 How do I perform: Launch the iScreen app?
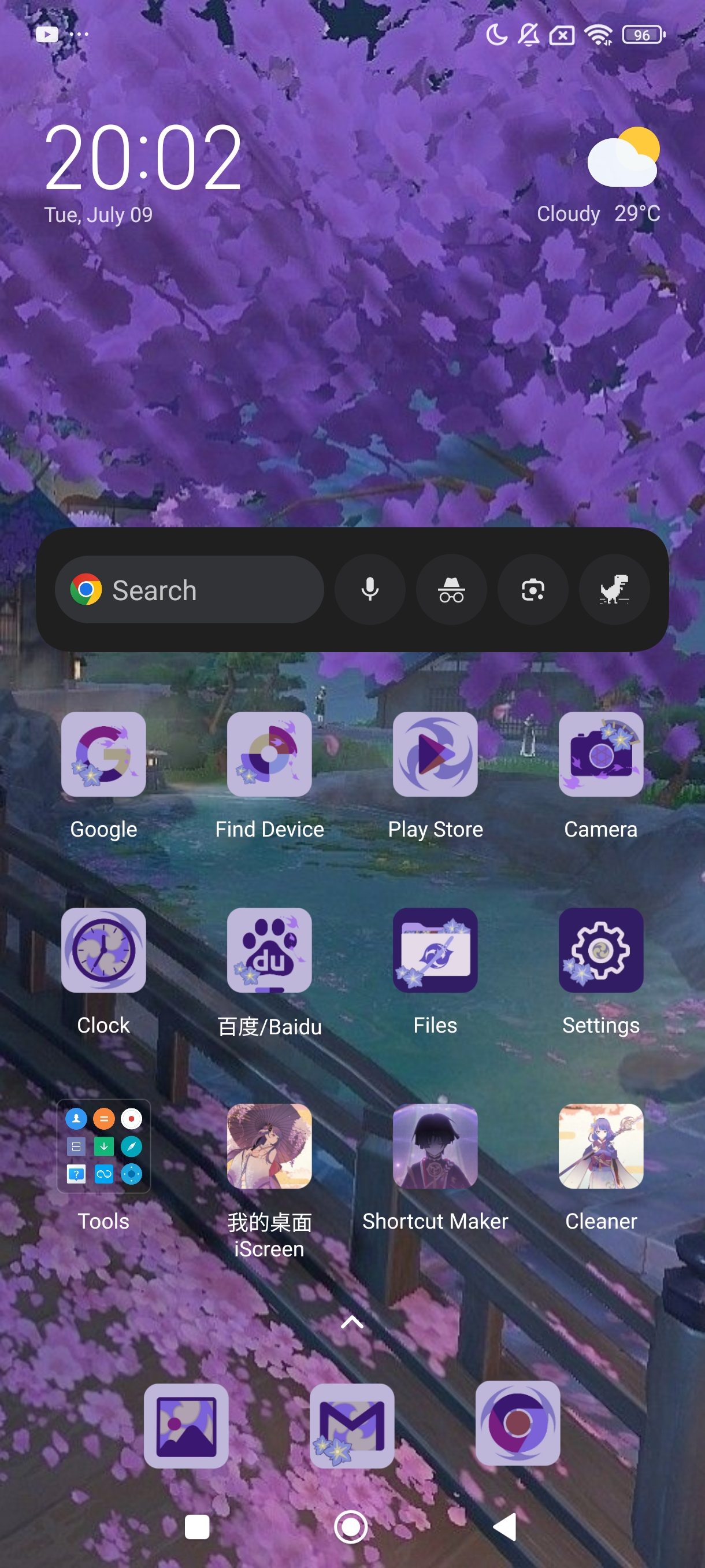pyautogui.click(x=269, y=1146)
